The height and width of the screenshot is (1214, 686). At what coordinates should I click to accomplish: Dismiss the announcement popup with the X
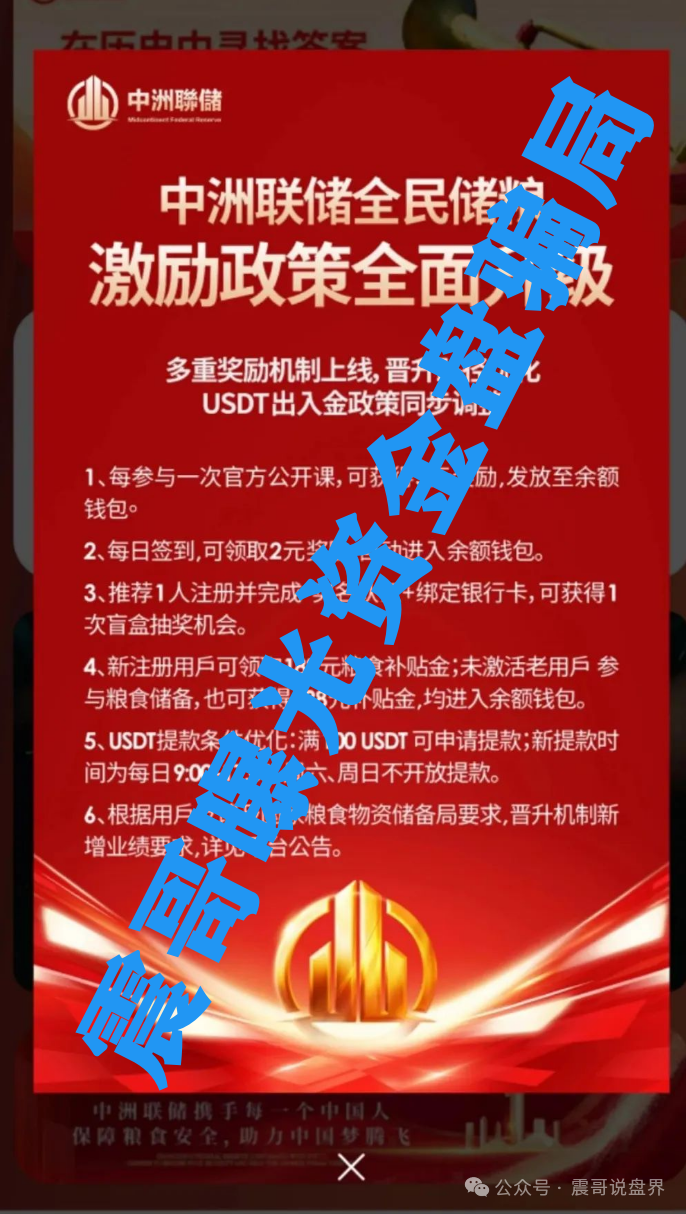coord(351,1166)
